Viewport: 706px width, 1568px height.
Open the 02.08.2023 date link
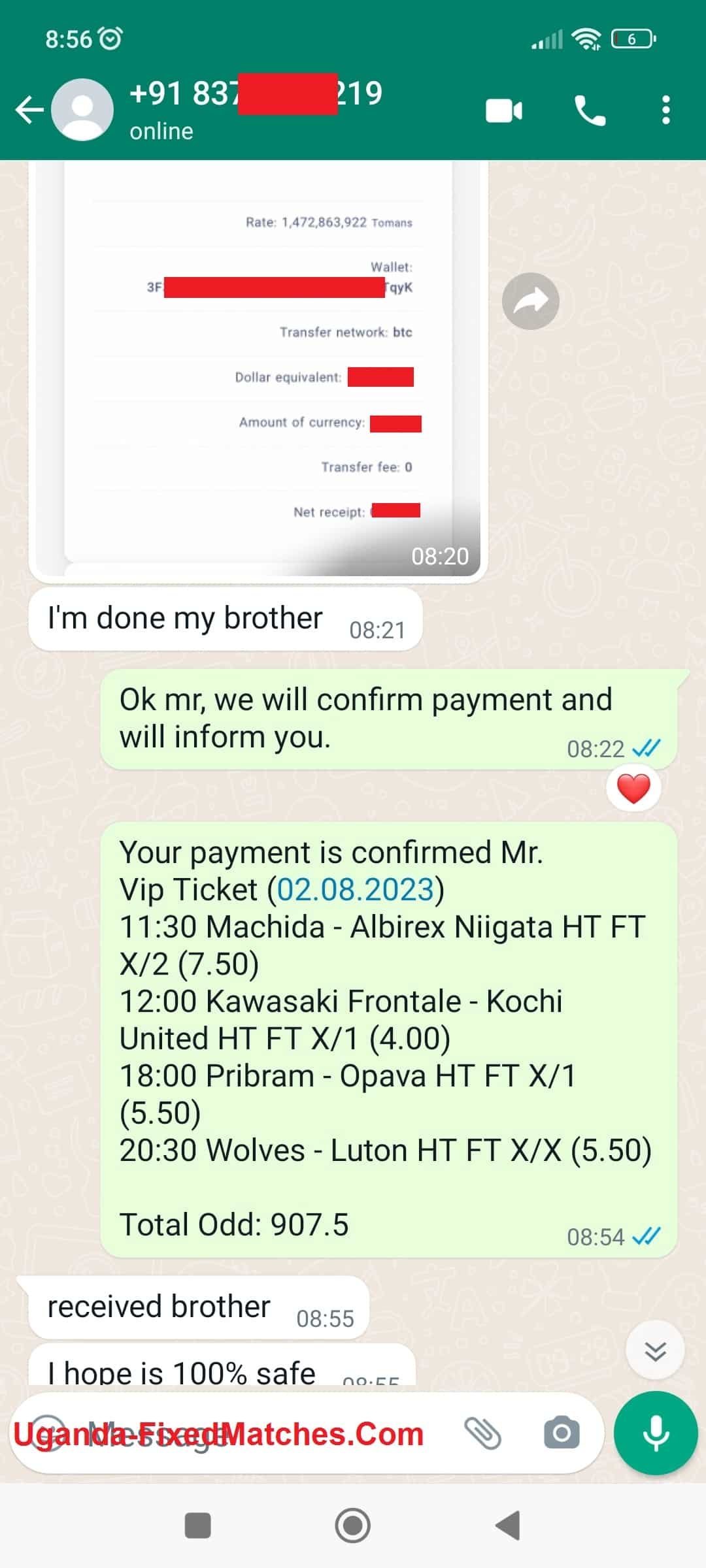356,890
